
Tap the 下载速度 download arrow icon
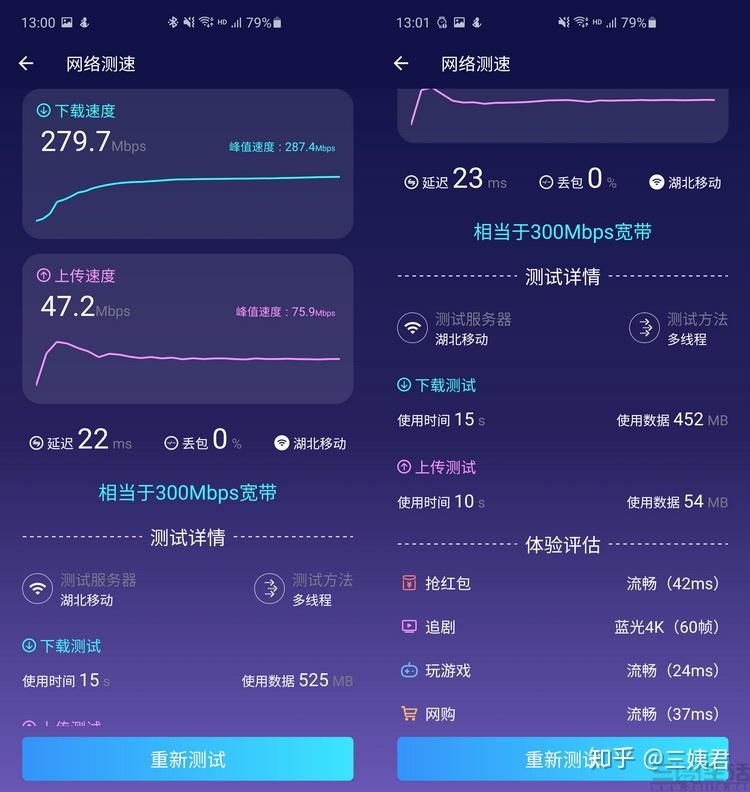pos(41,111)
